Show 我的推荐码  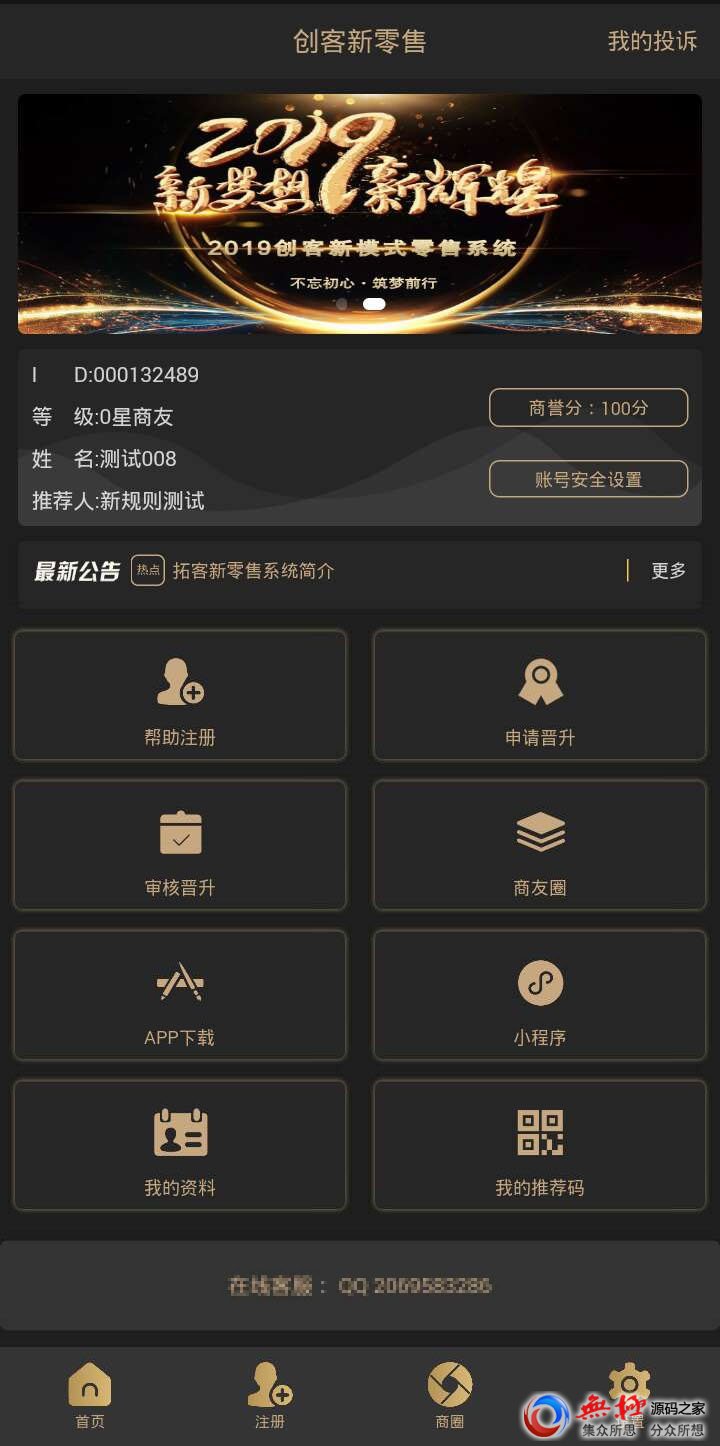coord(540,1145)
